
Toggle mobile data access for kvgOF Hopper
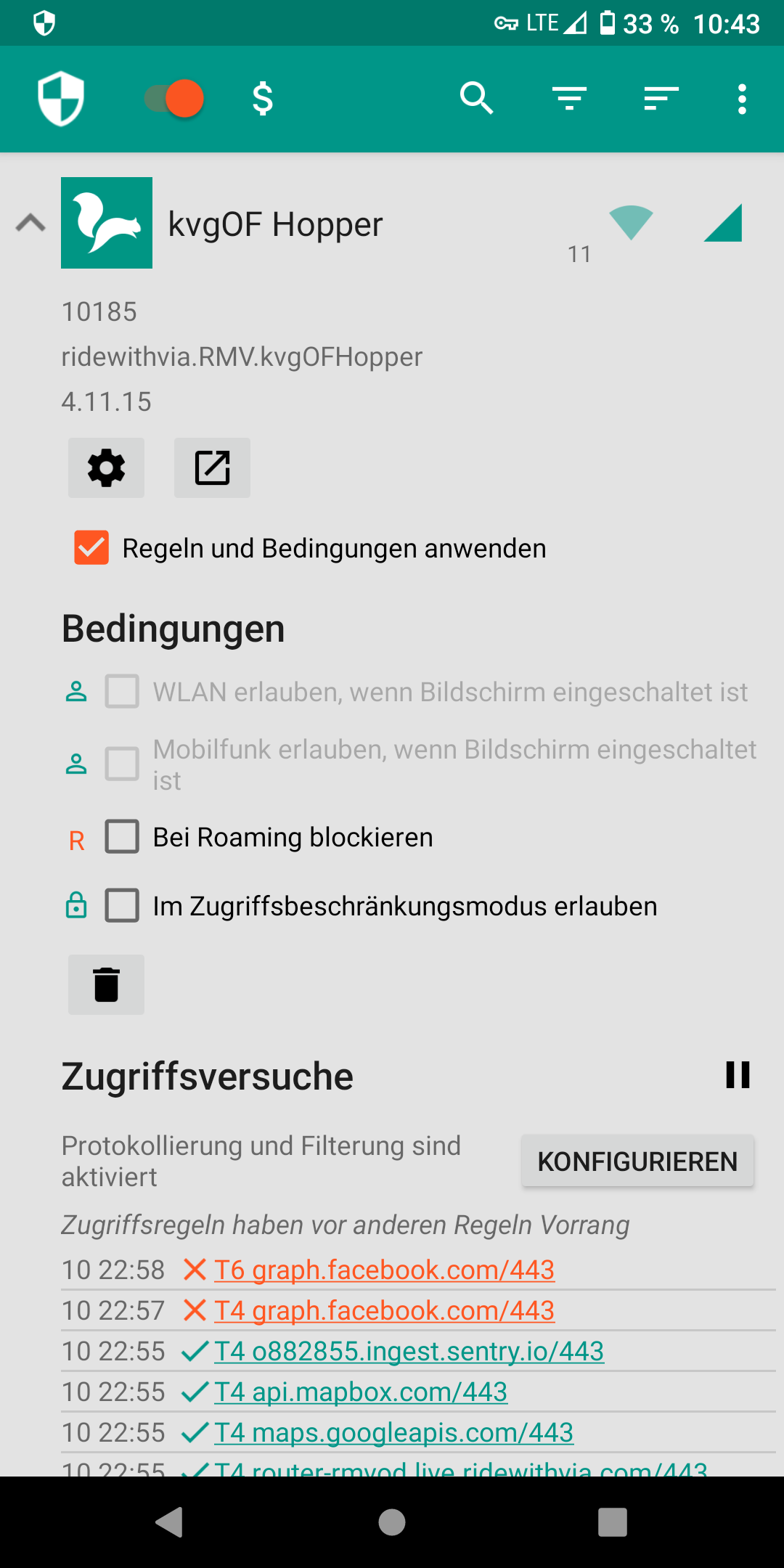(x=723, y=222)
